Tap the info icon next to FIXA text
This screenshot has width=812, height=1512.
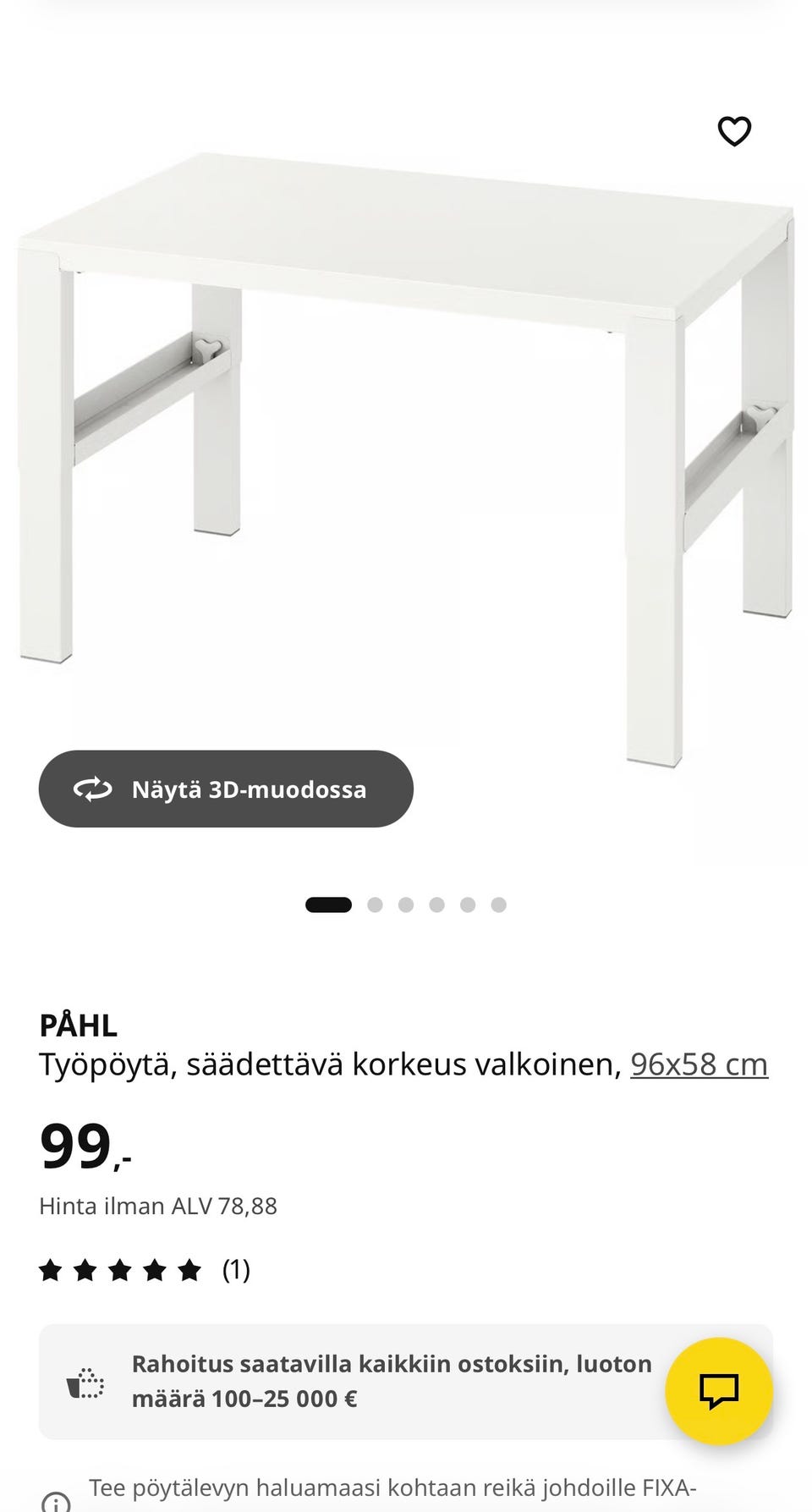[x=55, y=1506]
